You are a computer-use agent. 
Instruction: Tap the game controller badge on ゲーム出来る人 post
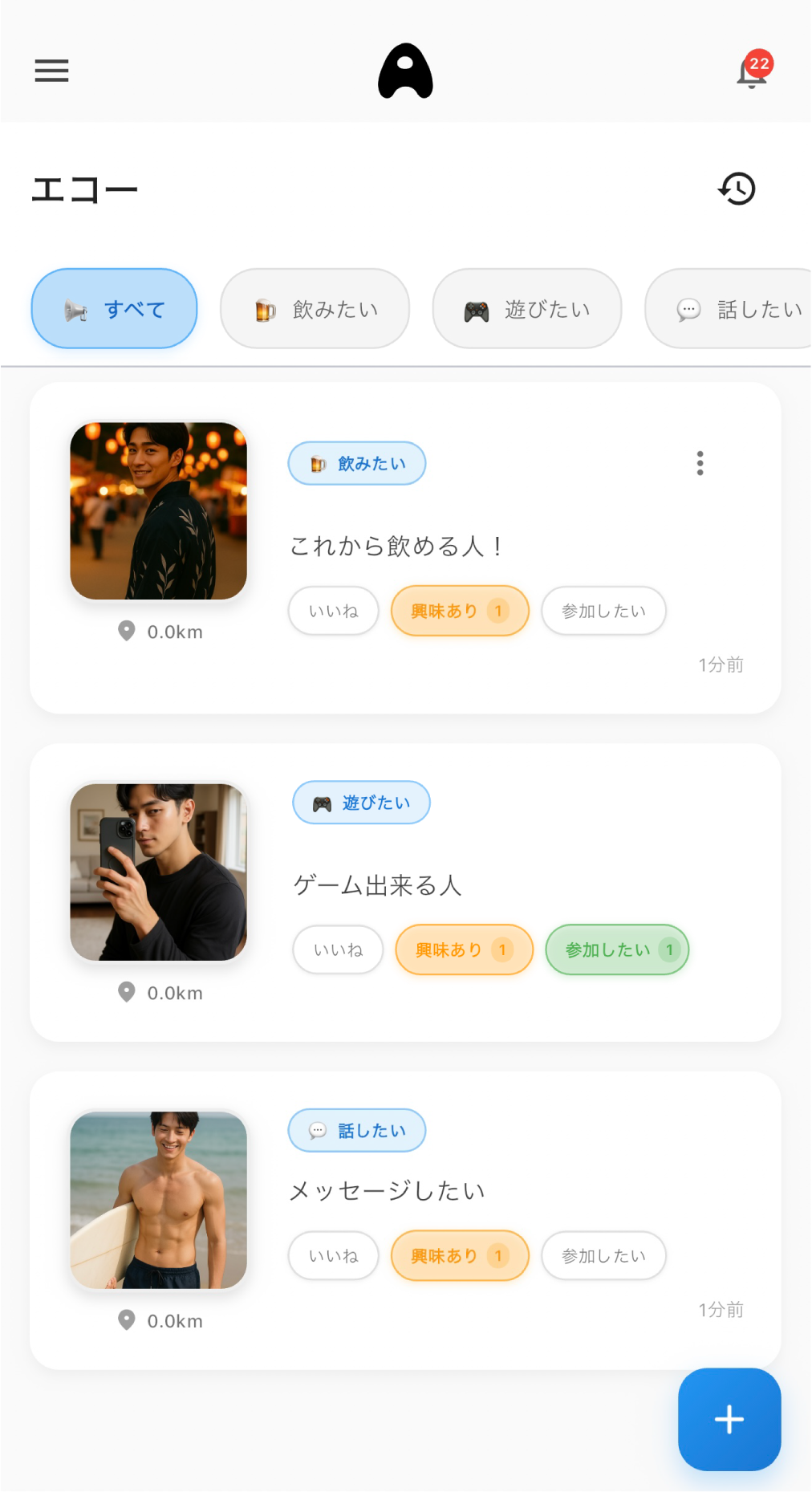coord(360,802)
